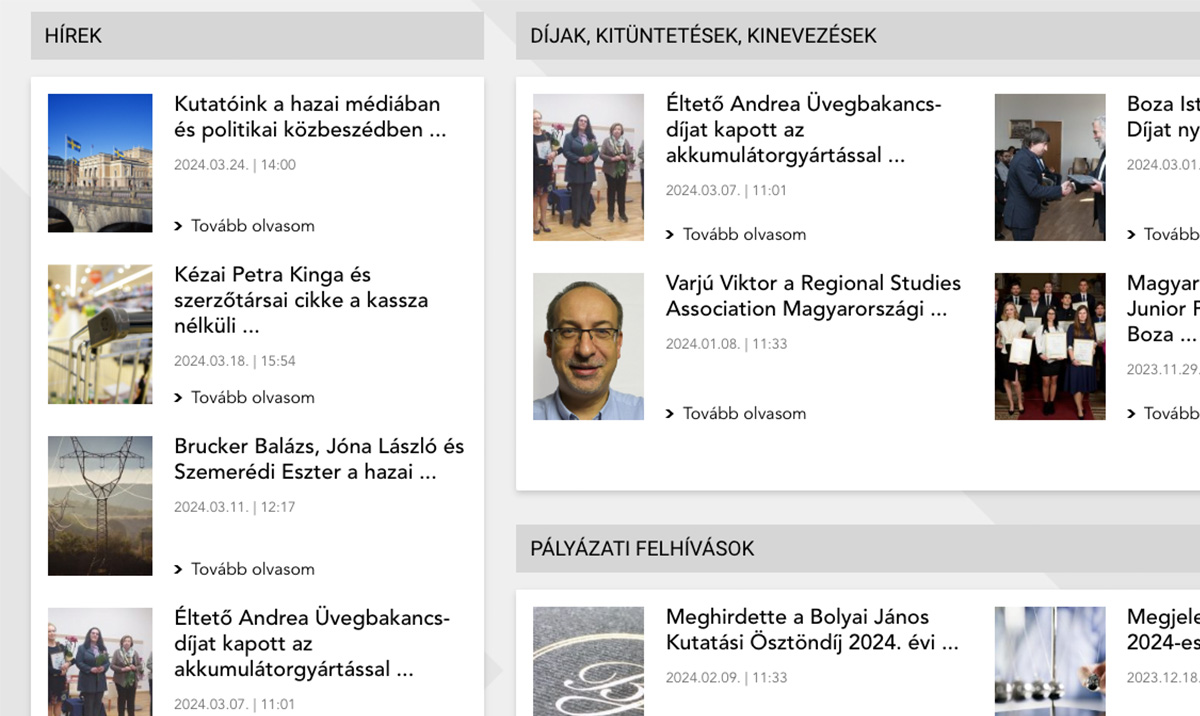Tap the Varjú Viktor portrait thumbnail
Image resolution: width=1200 pixels, height=716 pixels.
(x=588, y=346)
